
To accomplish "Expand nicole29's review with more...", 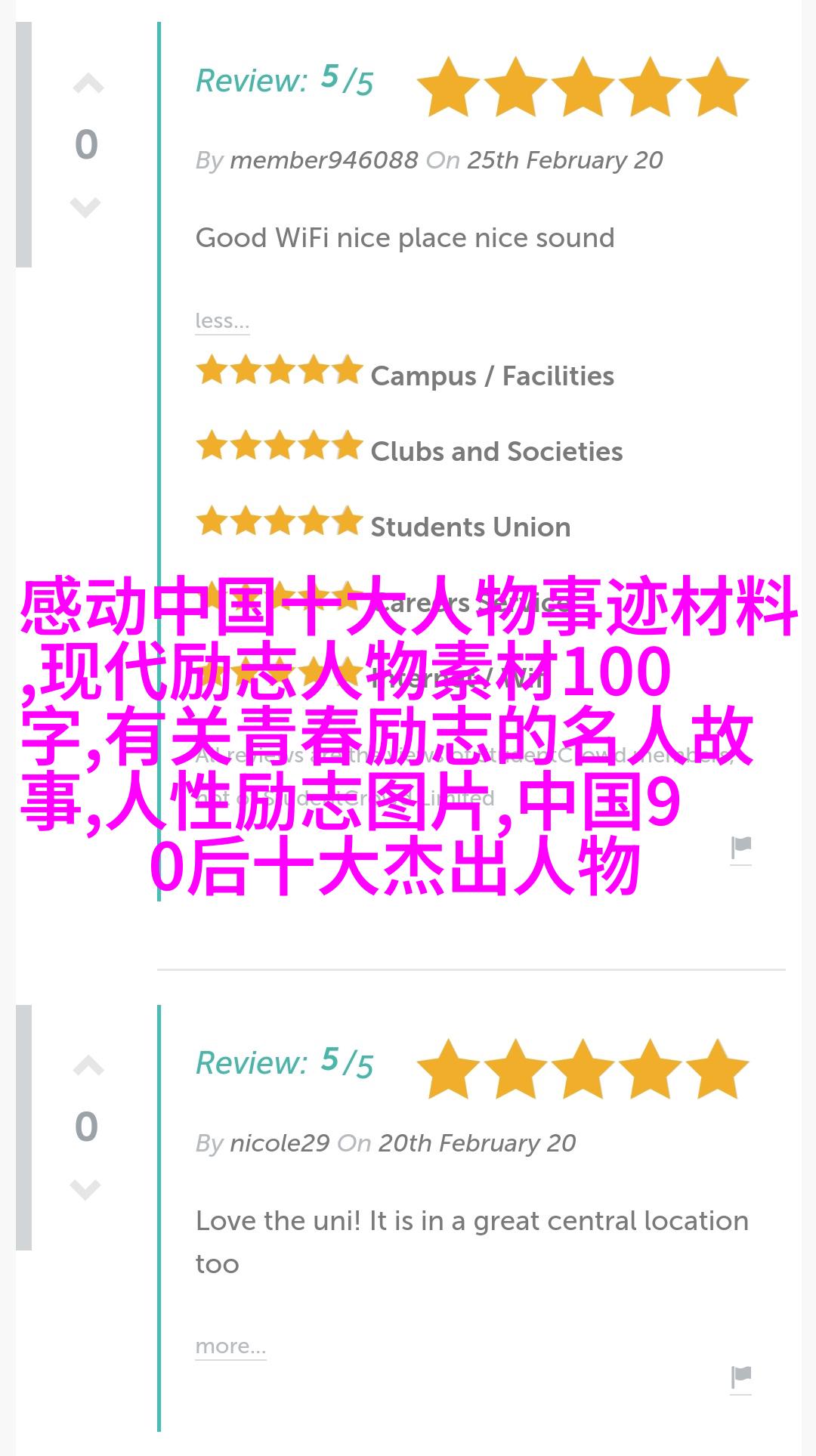I will (230, 1346).
